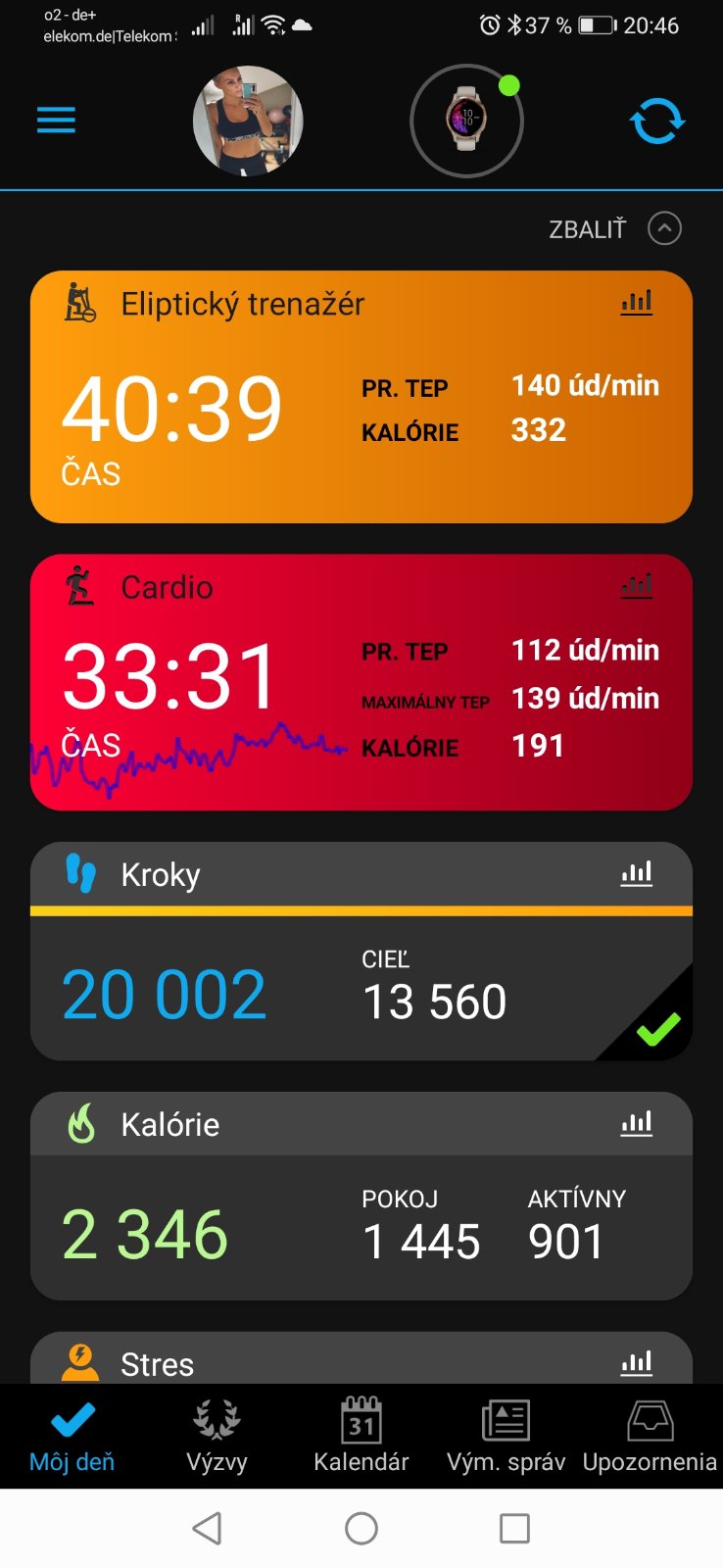The width and height of the screenshot is (723, 1568).
Task: Show the Kroky chart icon
Action: tap(636, 873)
